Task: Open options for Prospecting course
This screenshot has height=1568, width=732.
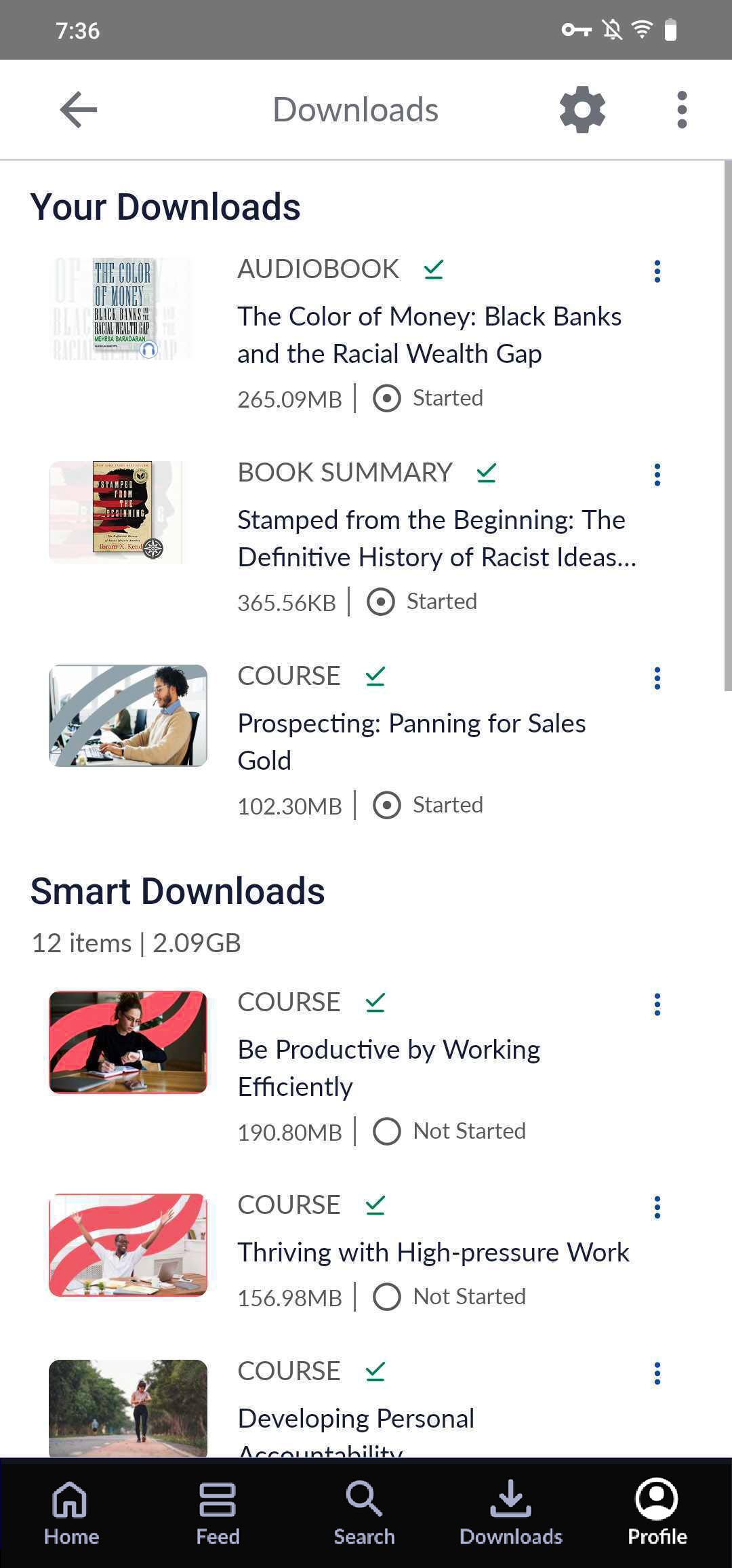Action: tap(657, 678)
